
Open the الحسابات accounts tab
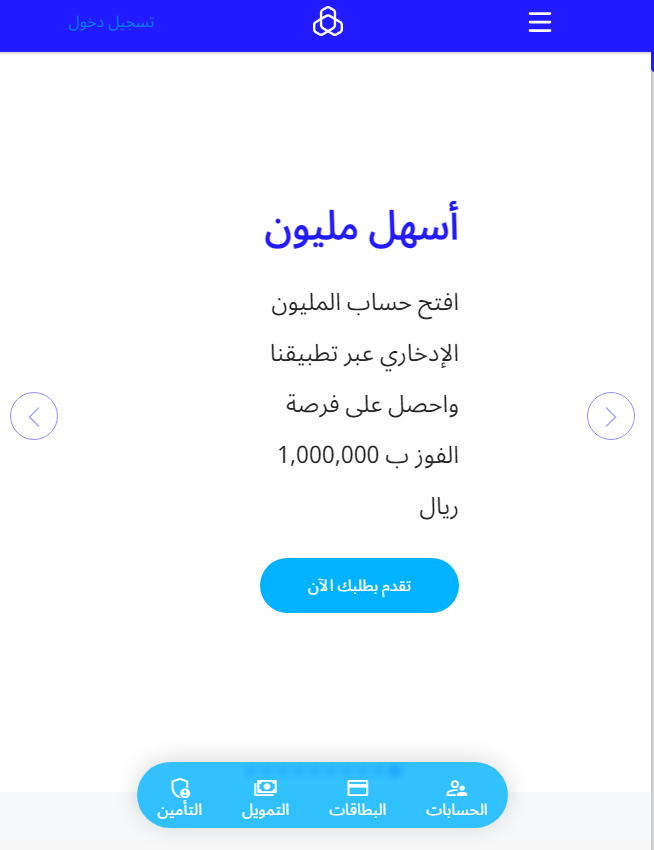[x=457, y=798]
